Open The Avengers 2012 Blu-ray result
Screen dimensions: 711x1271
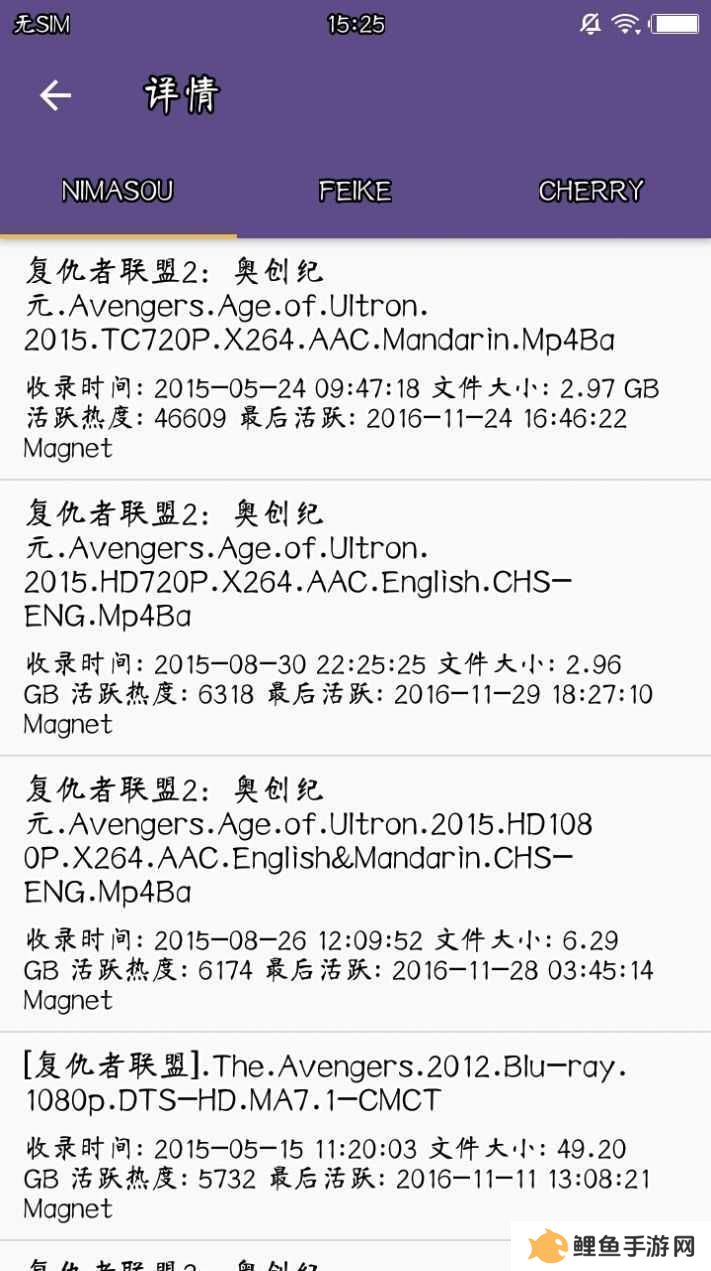tap(355, 1137)
